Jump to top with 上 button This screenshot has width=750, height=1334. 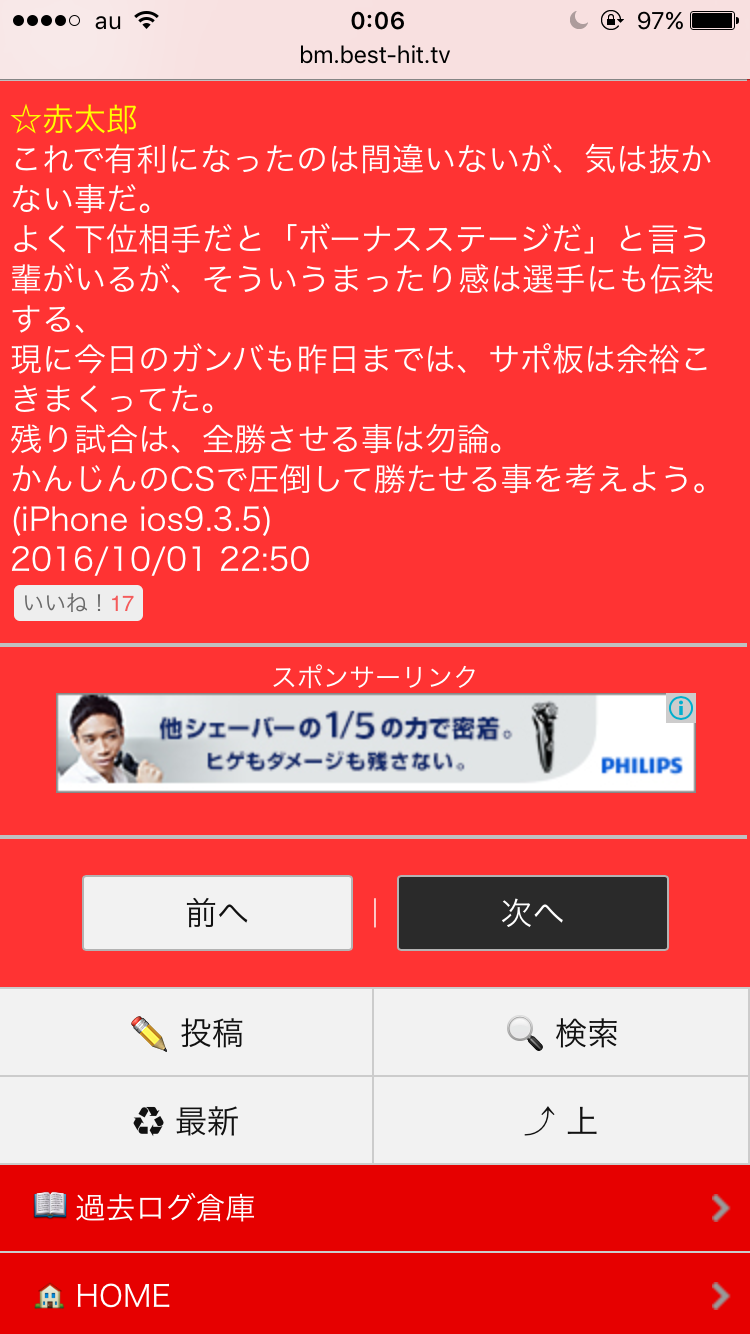(x=562, y=1121)
